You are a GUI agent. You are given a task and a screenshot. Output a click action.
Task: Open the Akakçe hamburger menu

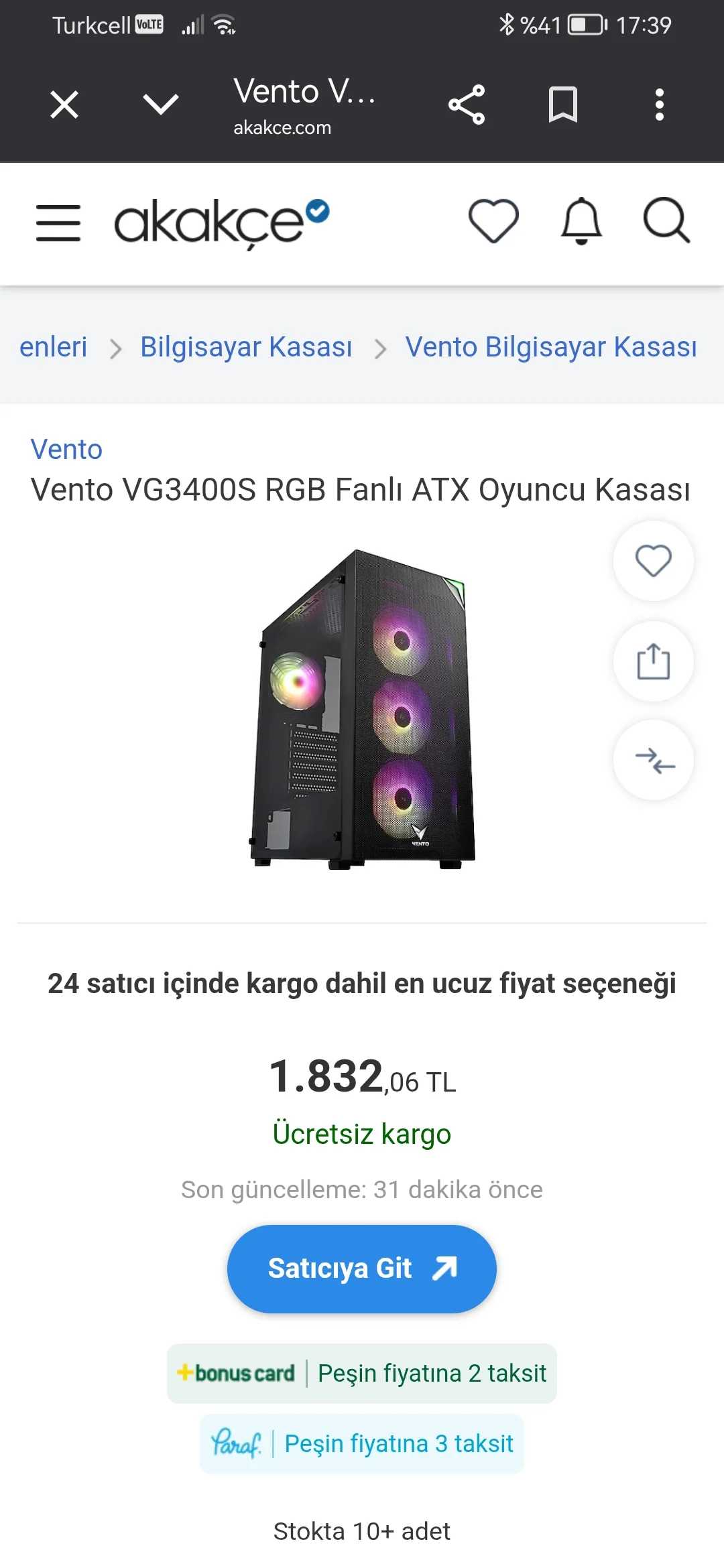click(58, 223)
